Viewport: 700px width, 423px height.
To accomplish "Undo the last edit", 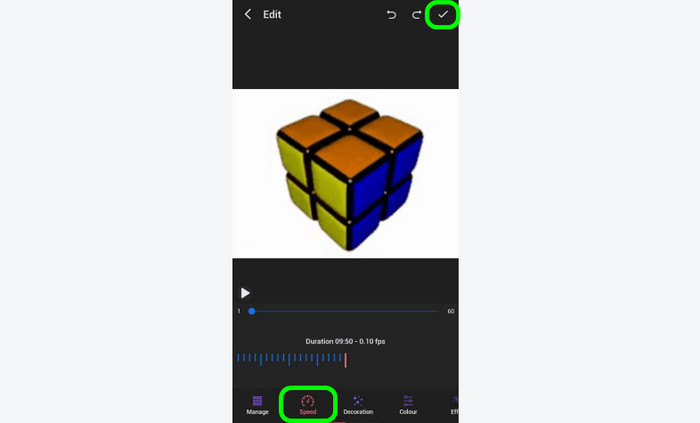I will 392,15.
